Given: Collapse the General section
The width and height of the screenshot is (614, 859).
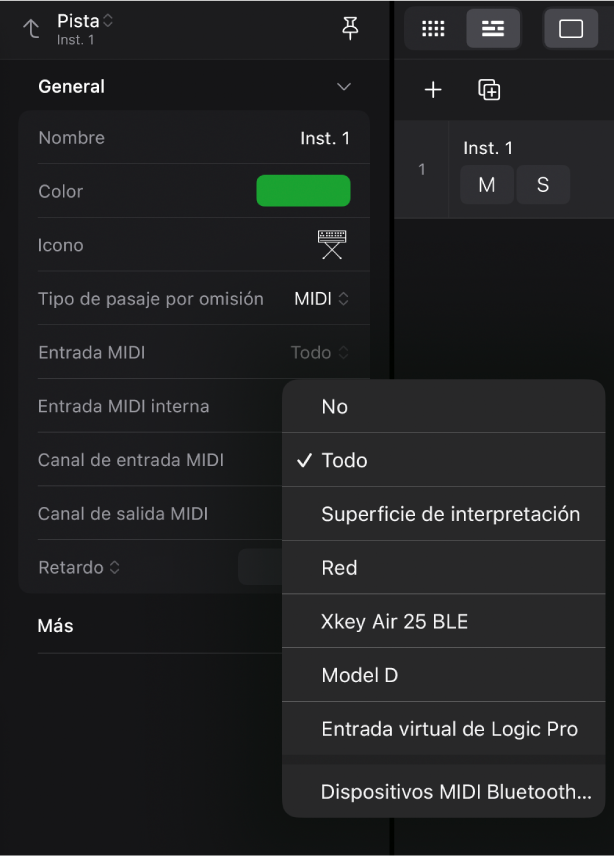Looking at the screenshot, I should point(344,87).
